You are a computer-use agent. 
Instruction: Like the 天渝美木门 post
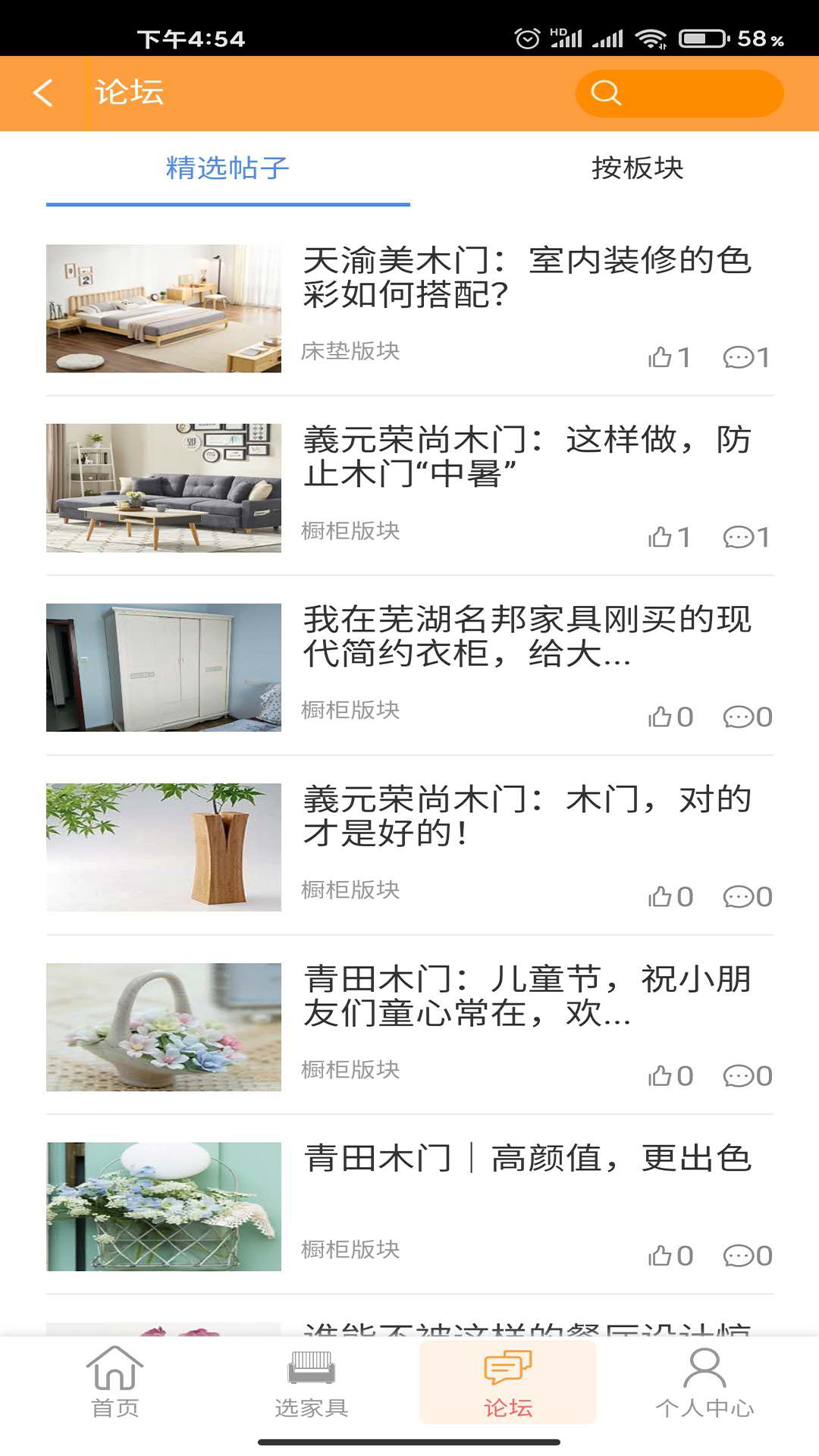tap(669, 357)
